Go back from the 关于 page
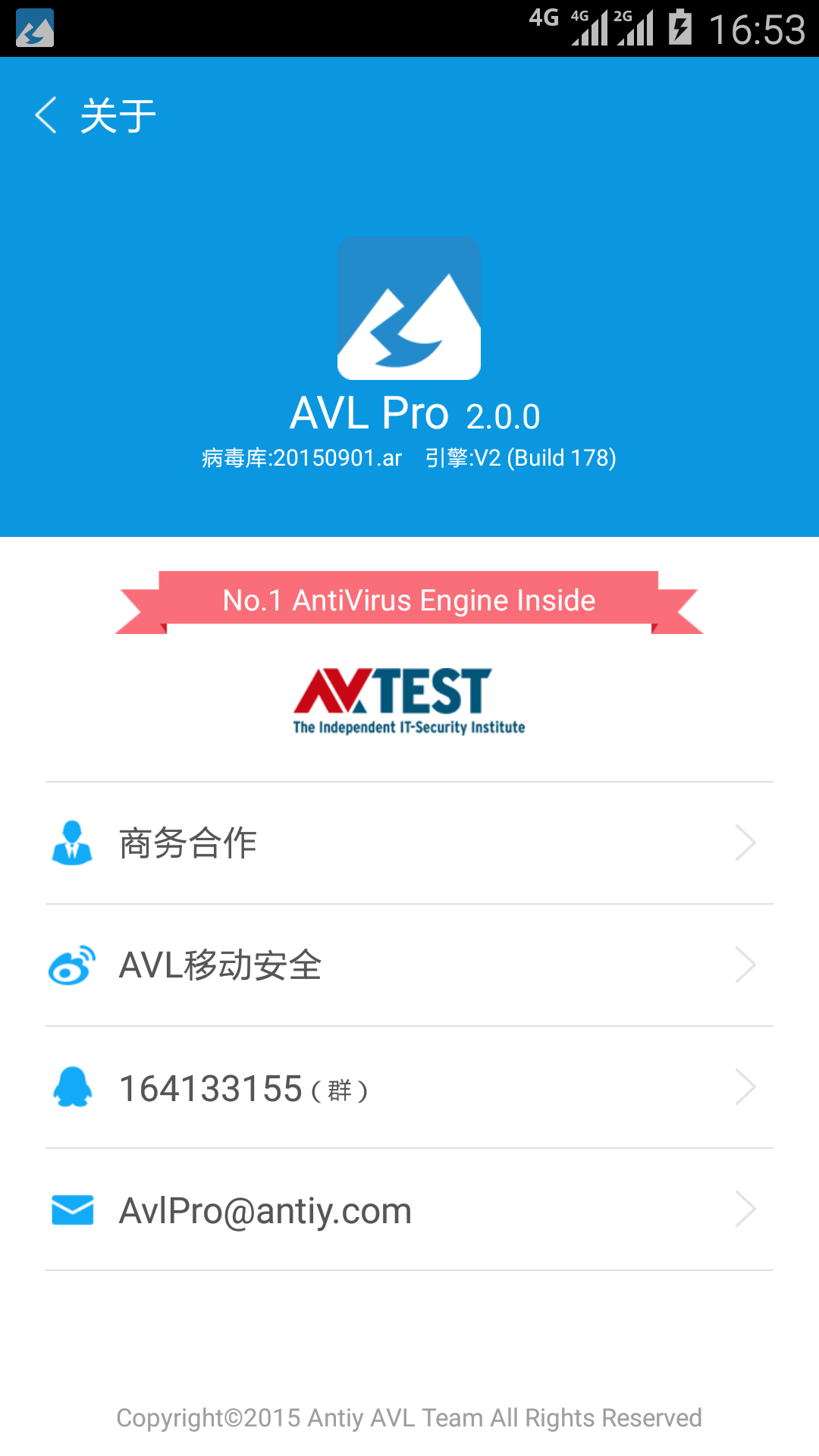819x1456 pixels. coord(47,116)
